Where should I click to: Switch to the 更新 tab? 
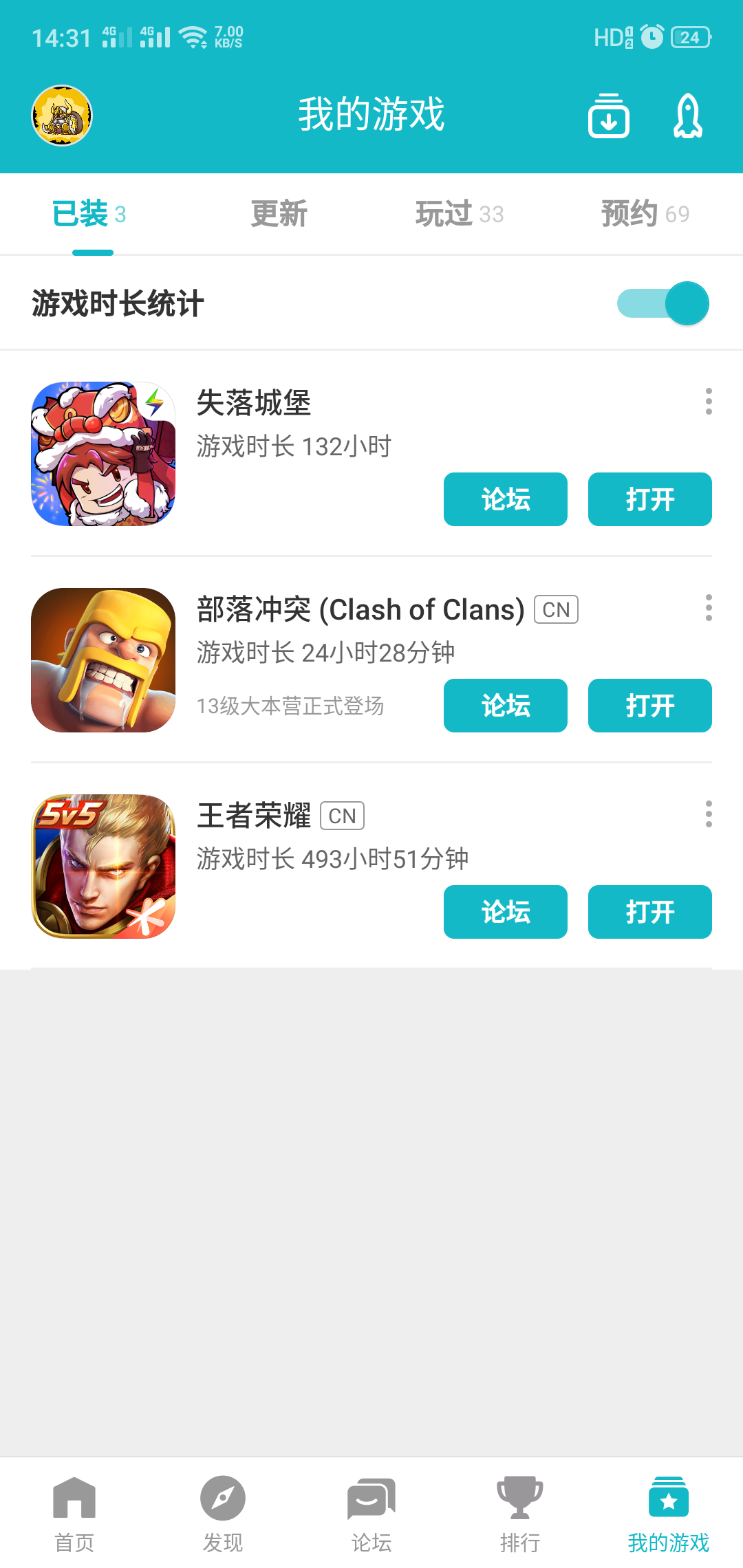point(279,214)
